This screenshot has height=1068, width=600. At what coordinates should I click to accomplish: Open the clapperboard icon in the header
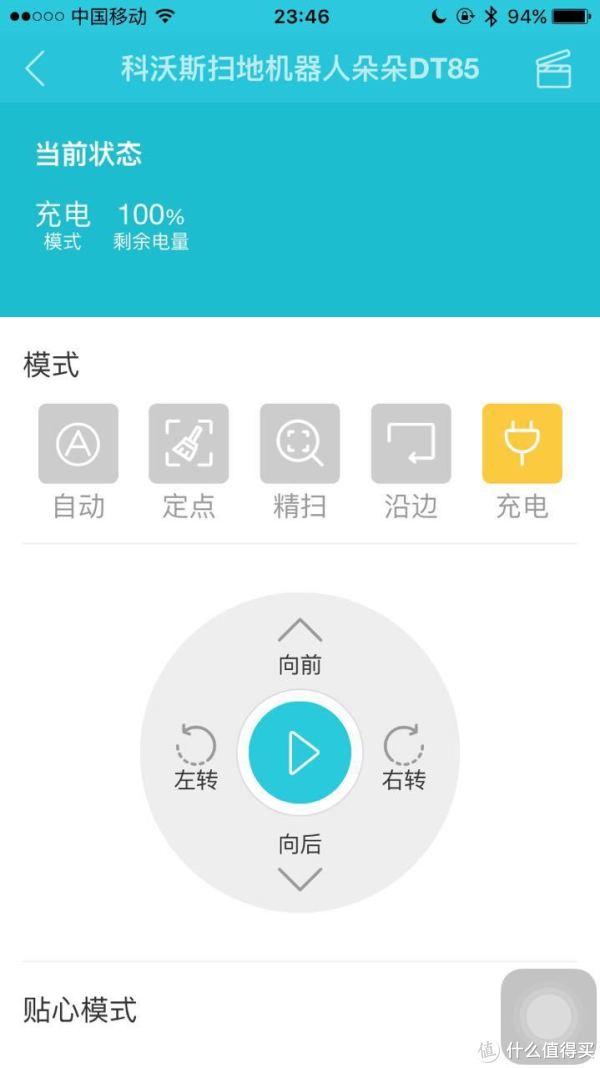(553, 69)
